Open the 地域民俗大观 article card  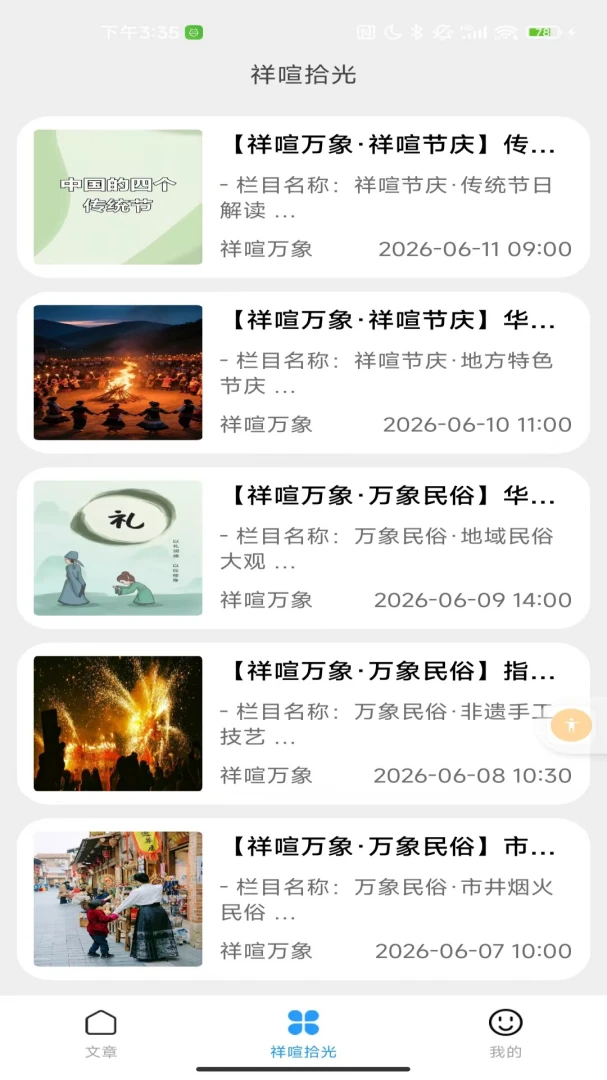point(303,548)
